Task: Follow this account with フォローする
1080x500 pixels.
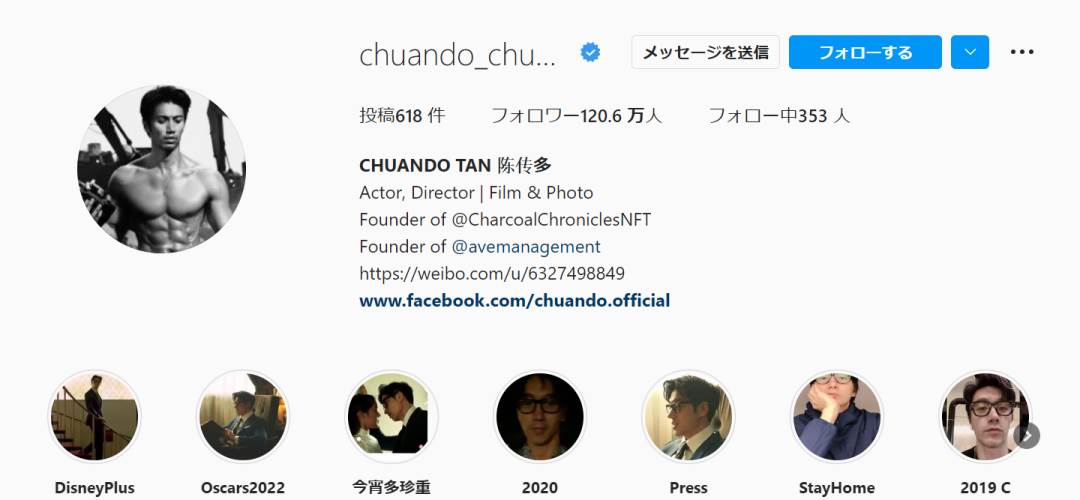Action: point(865,52)
